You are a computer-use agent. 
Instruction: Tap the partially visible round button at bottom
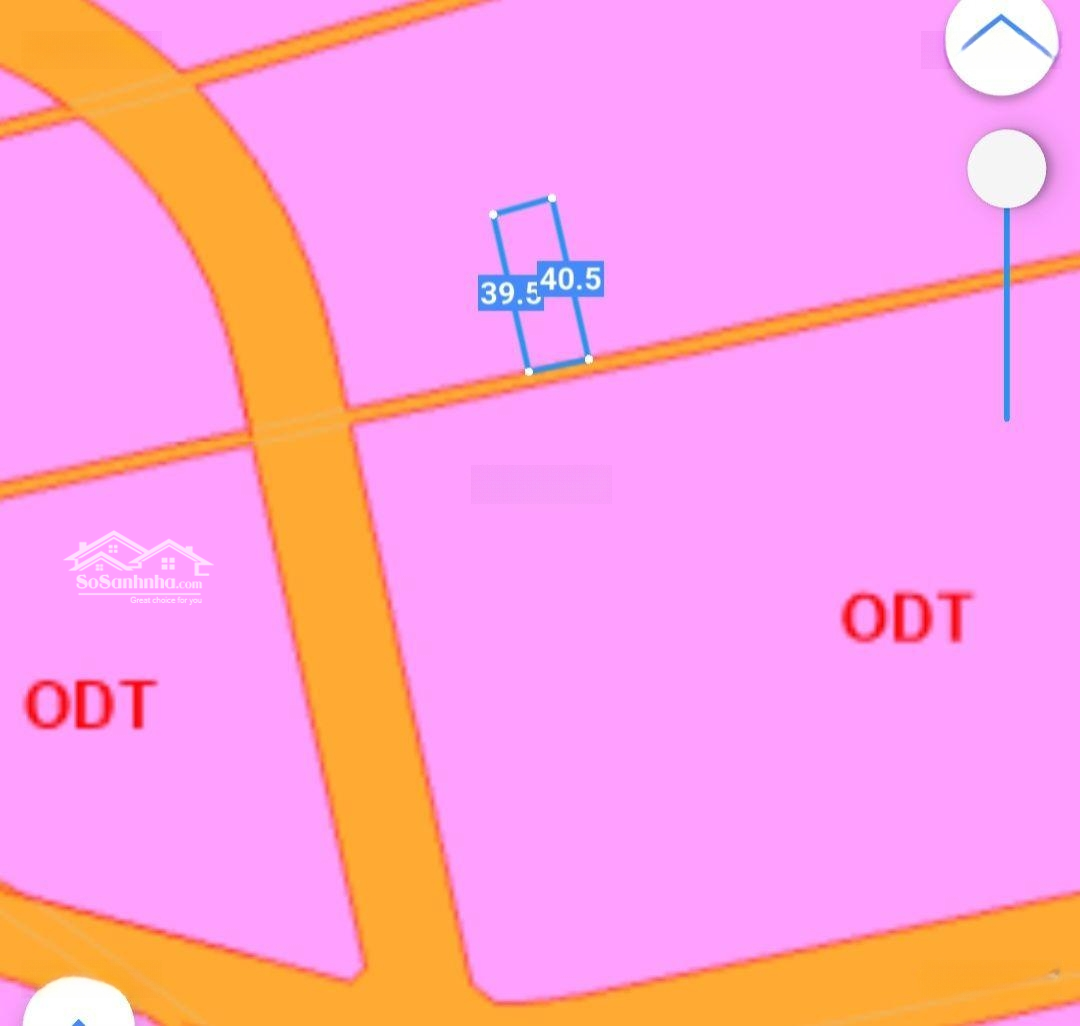[x=78, y=1006]
